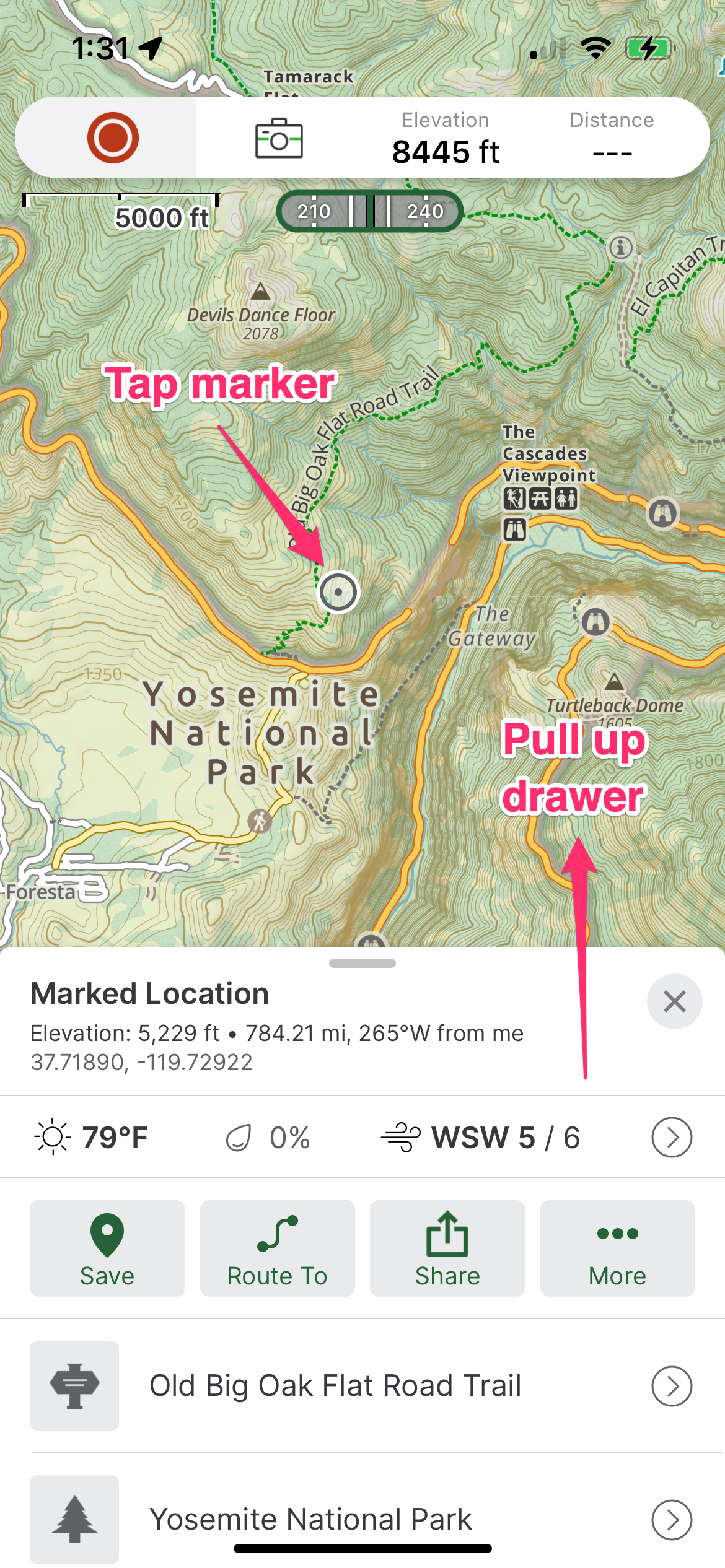Tap the compass heading indicator

click(x=369, y=211)
